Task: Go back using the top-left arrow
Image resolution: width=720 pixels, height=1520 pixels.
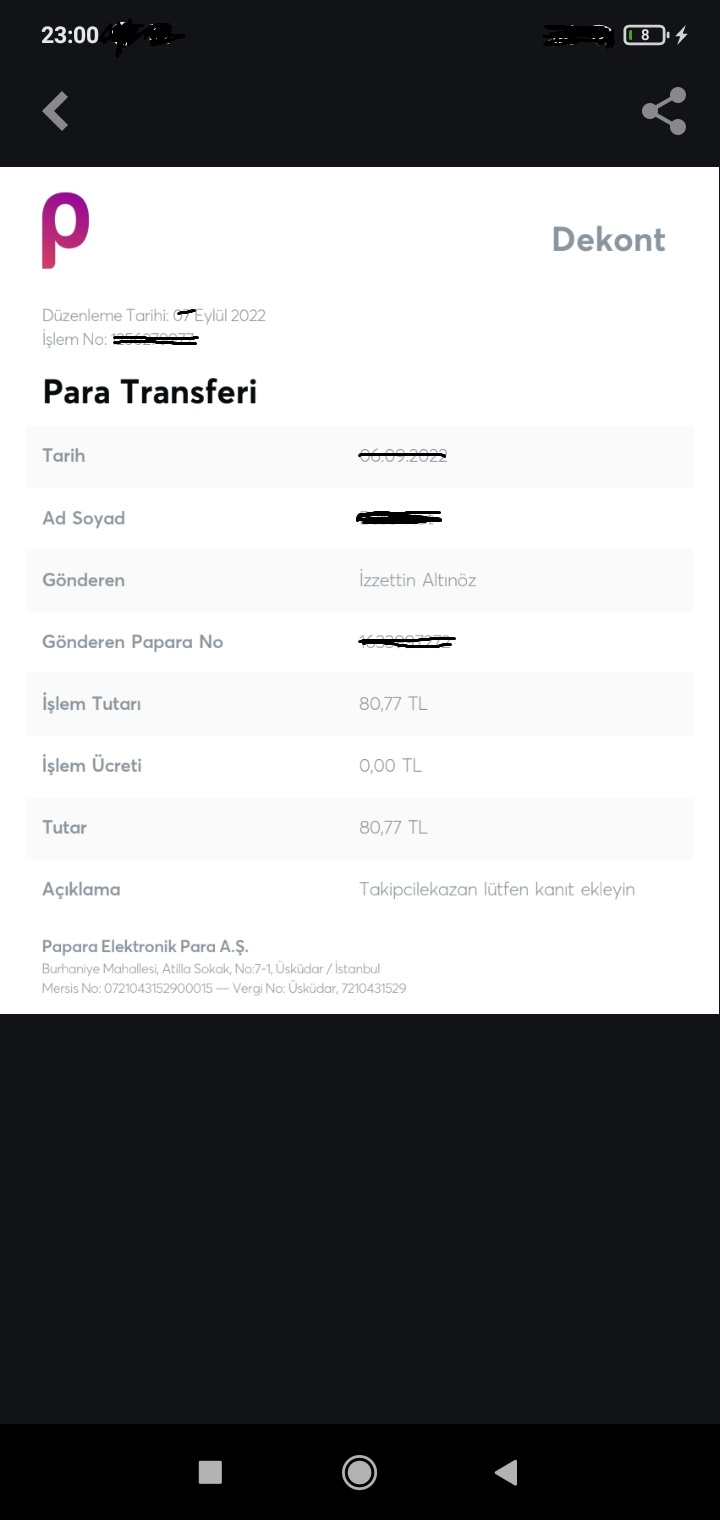Action: (55, 111)
